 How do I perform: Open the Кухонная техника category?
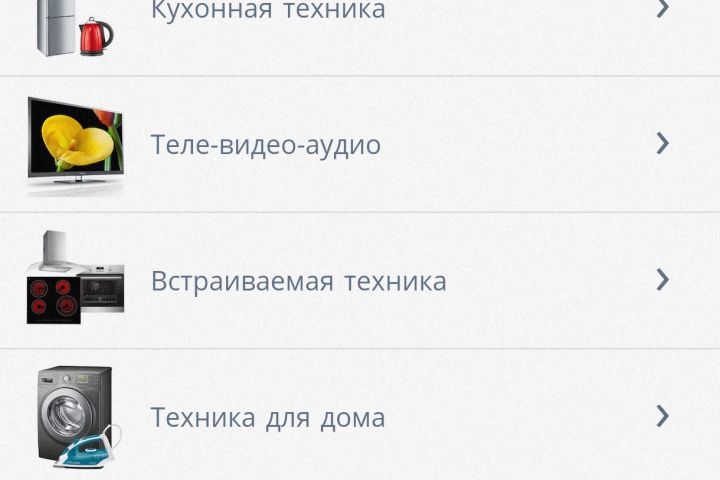point(268,14)
